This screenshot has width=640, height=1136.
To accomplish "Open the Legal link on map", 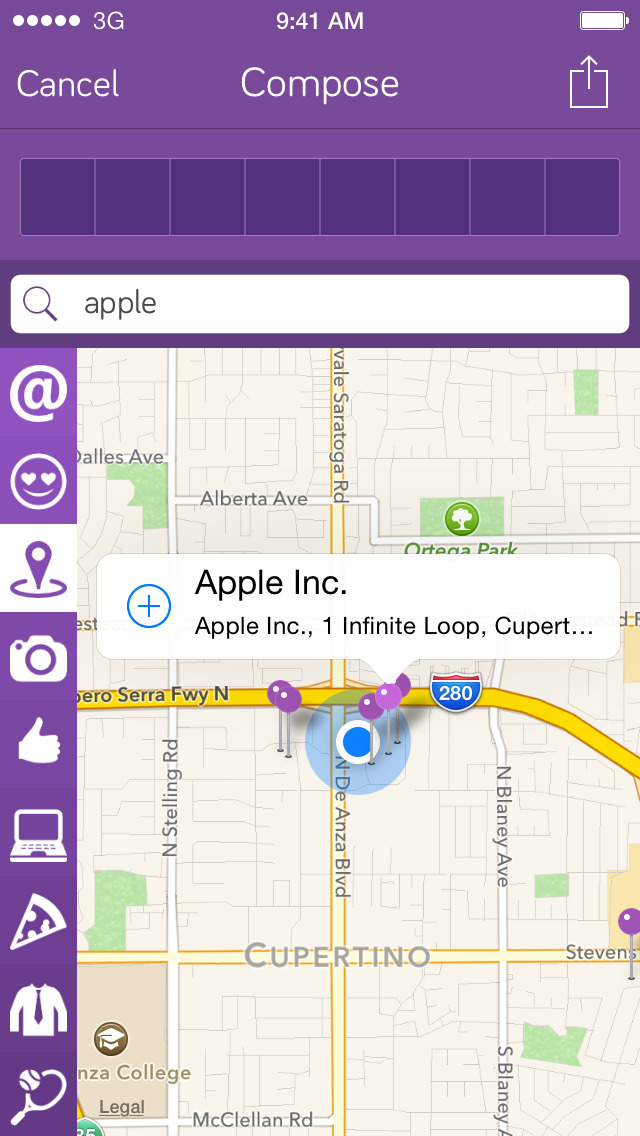I will click(x=121, y=1107).
